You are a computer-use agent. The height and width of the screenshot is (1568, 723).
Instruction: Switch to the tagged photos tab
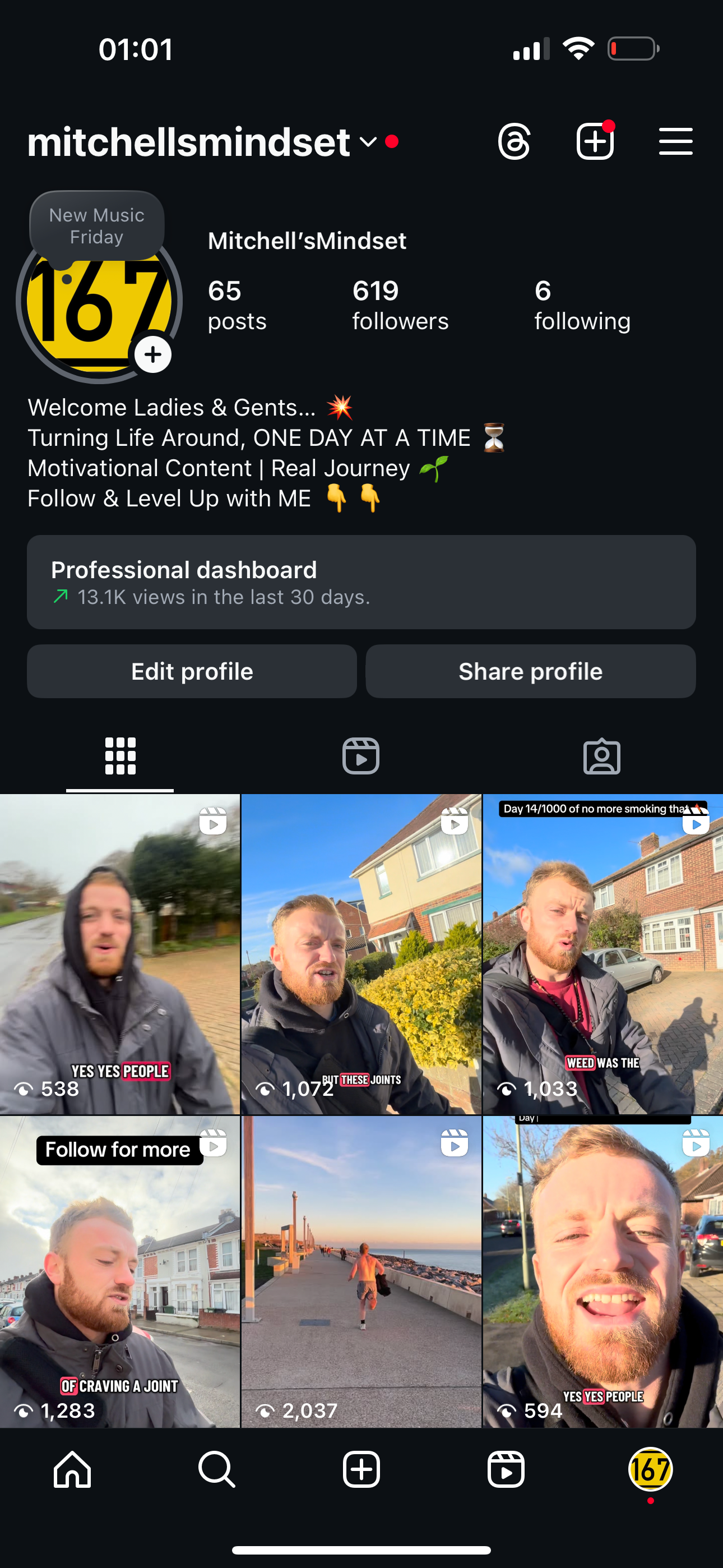(602, 756)
